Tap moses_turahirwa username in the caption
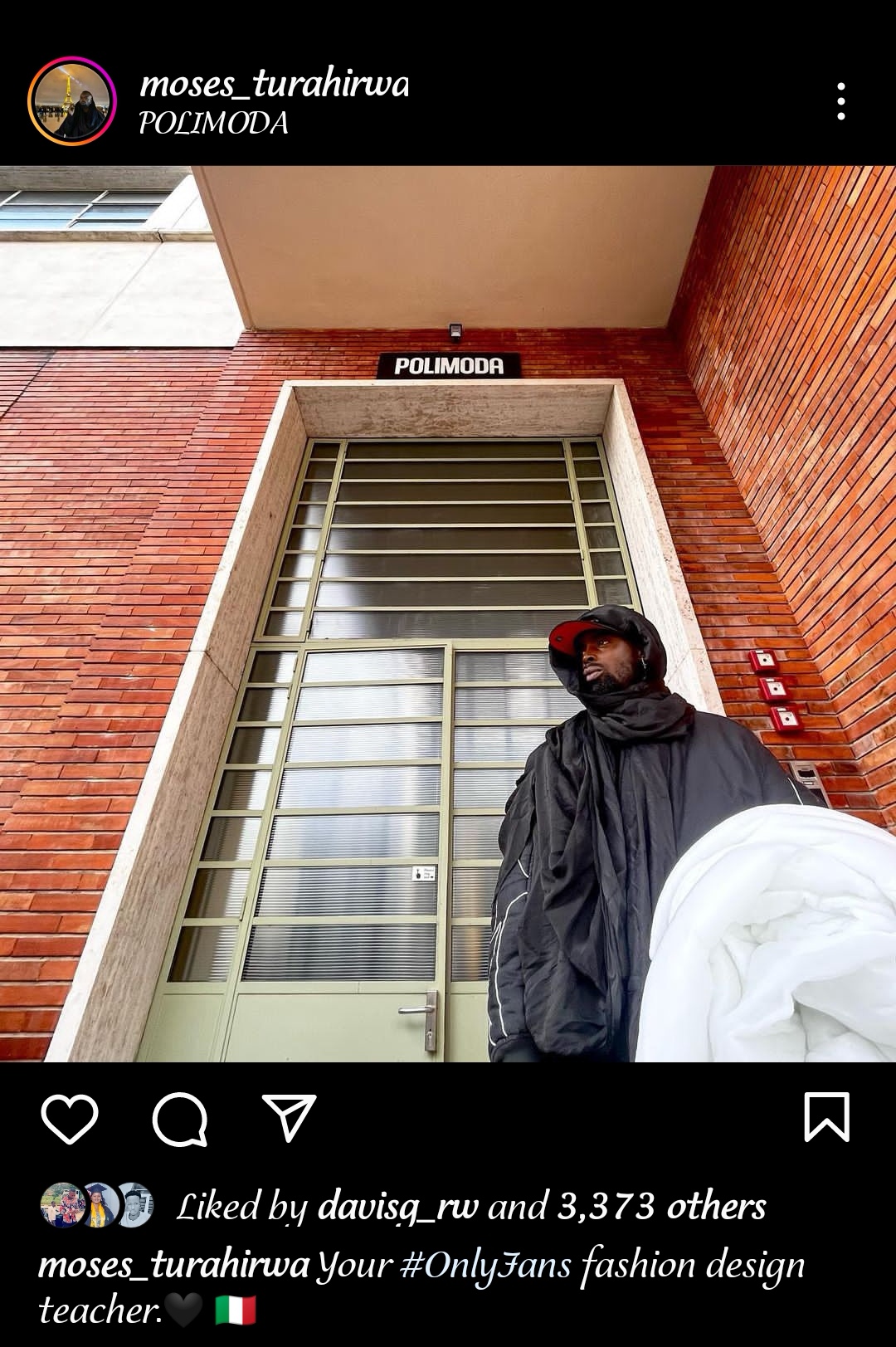This screenshot has height=1347, width=896. click(173, 1266)
